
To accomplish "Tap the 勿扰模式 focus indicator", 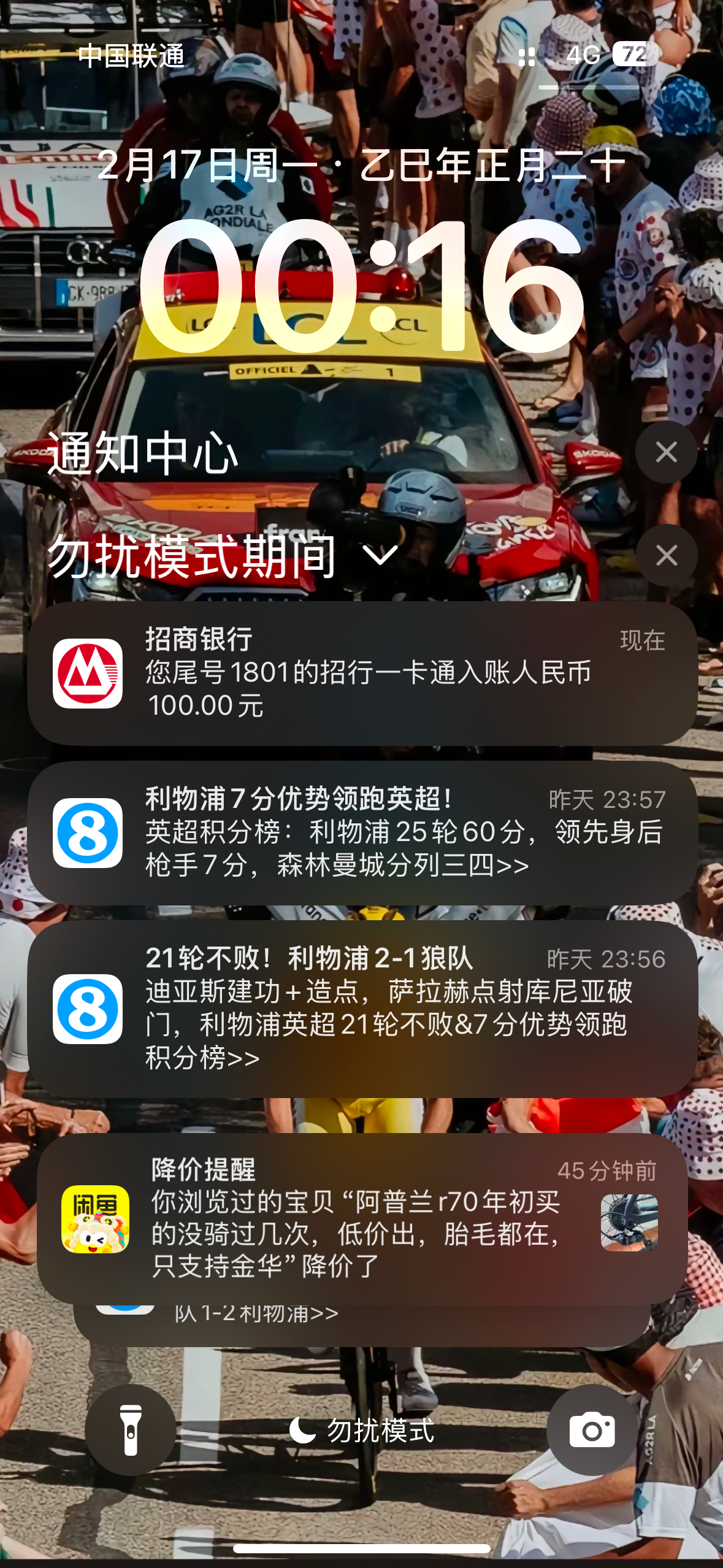I will tap(362, 1431).
